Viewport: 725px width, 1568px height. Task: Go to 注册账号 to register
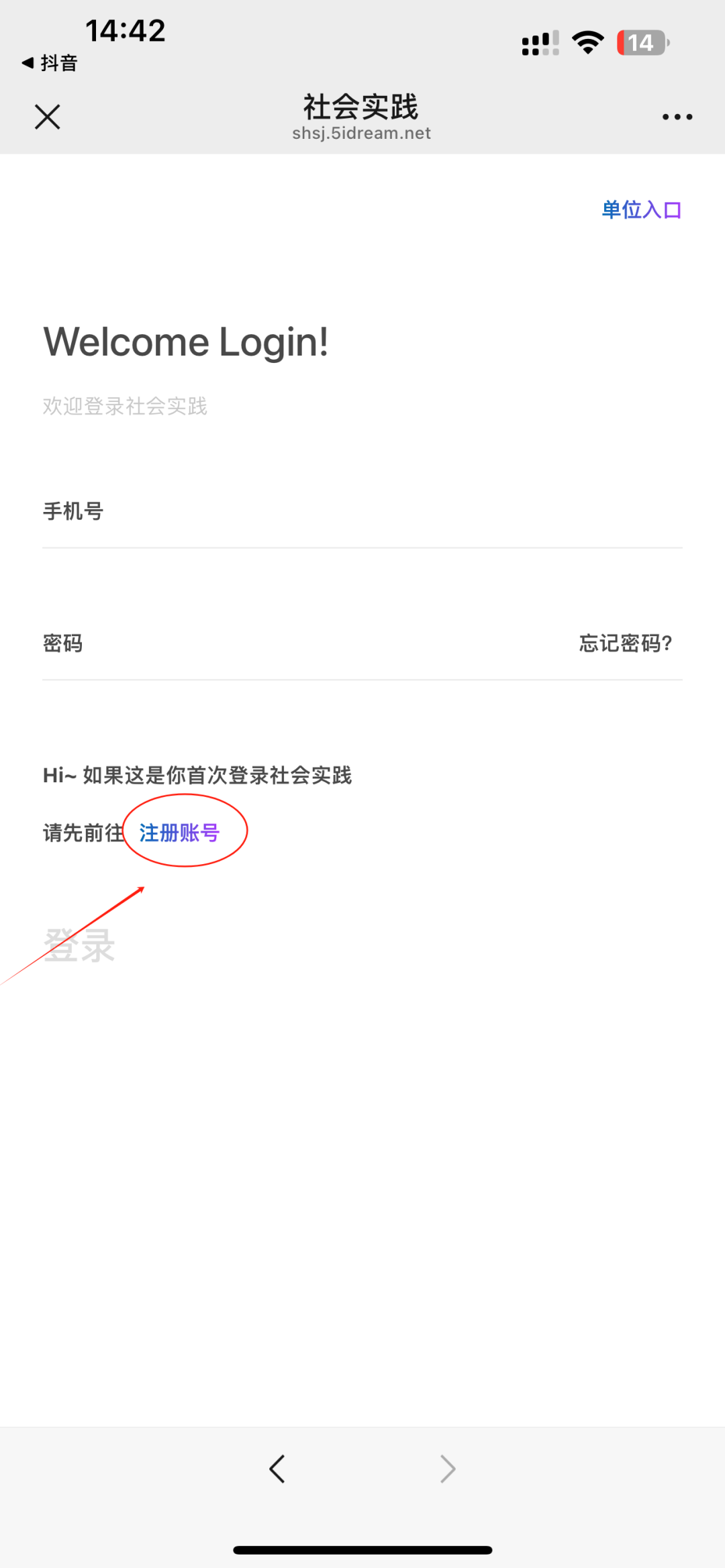179,833
